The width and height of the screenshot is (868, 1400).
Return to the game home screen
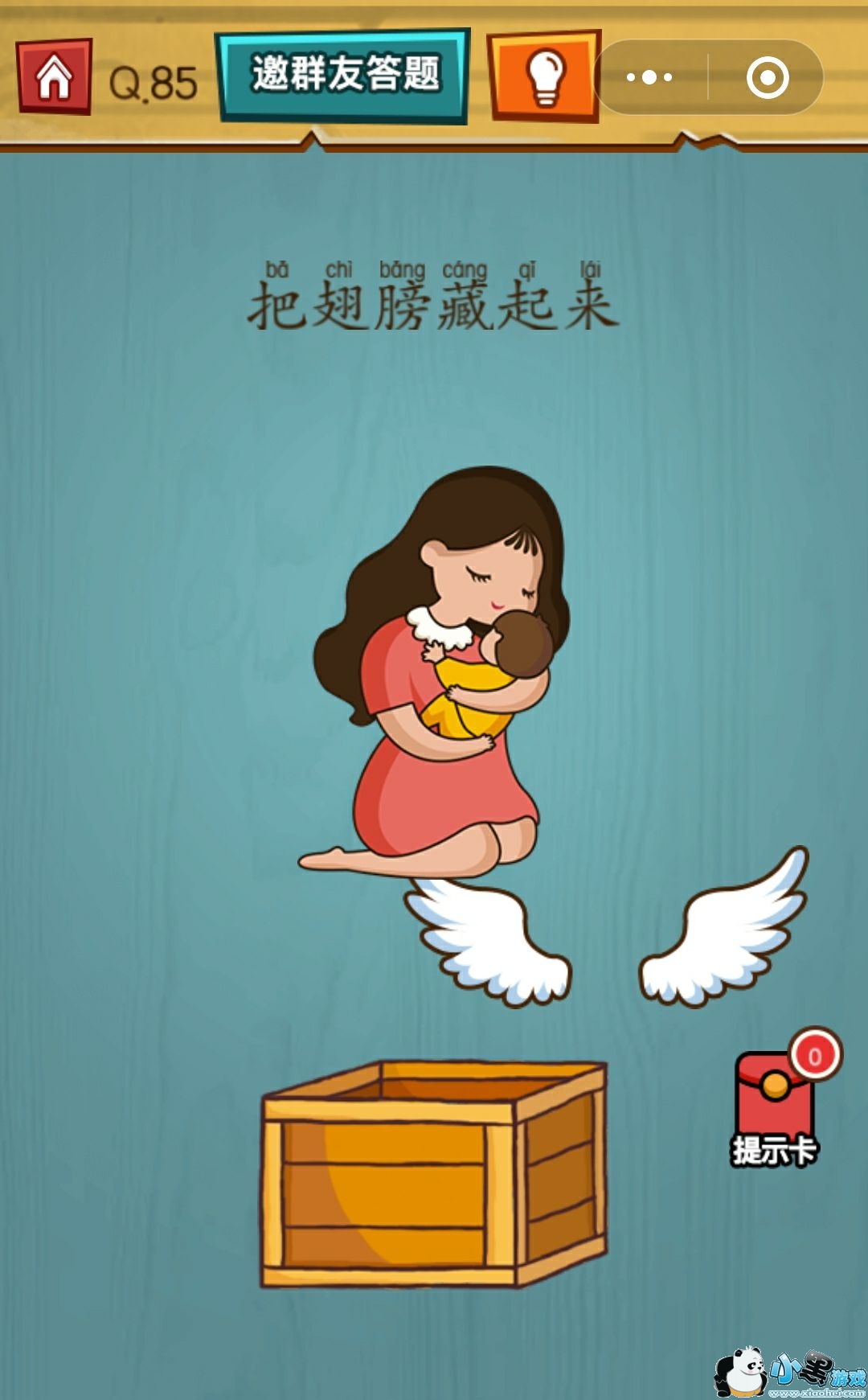click(54, 76)
